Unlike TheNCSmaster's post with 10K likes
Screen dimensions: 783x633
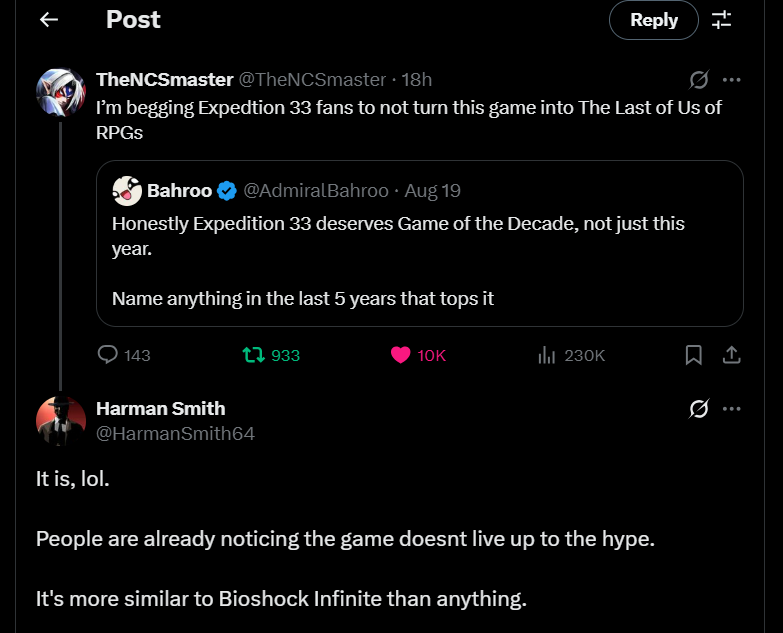pos(401,355)
